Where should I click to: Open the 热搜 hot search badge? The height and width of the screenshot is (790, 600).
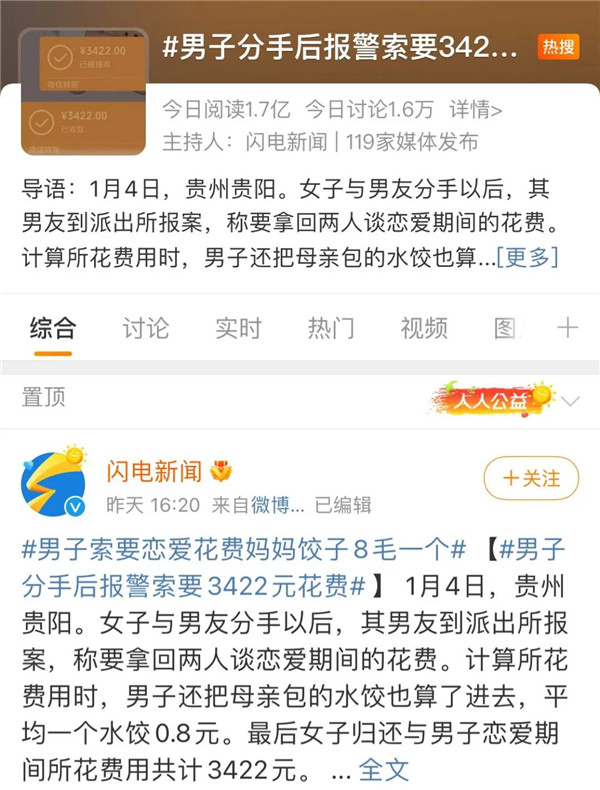tap(558, 47)
